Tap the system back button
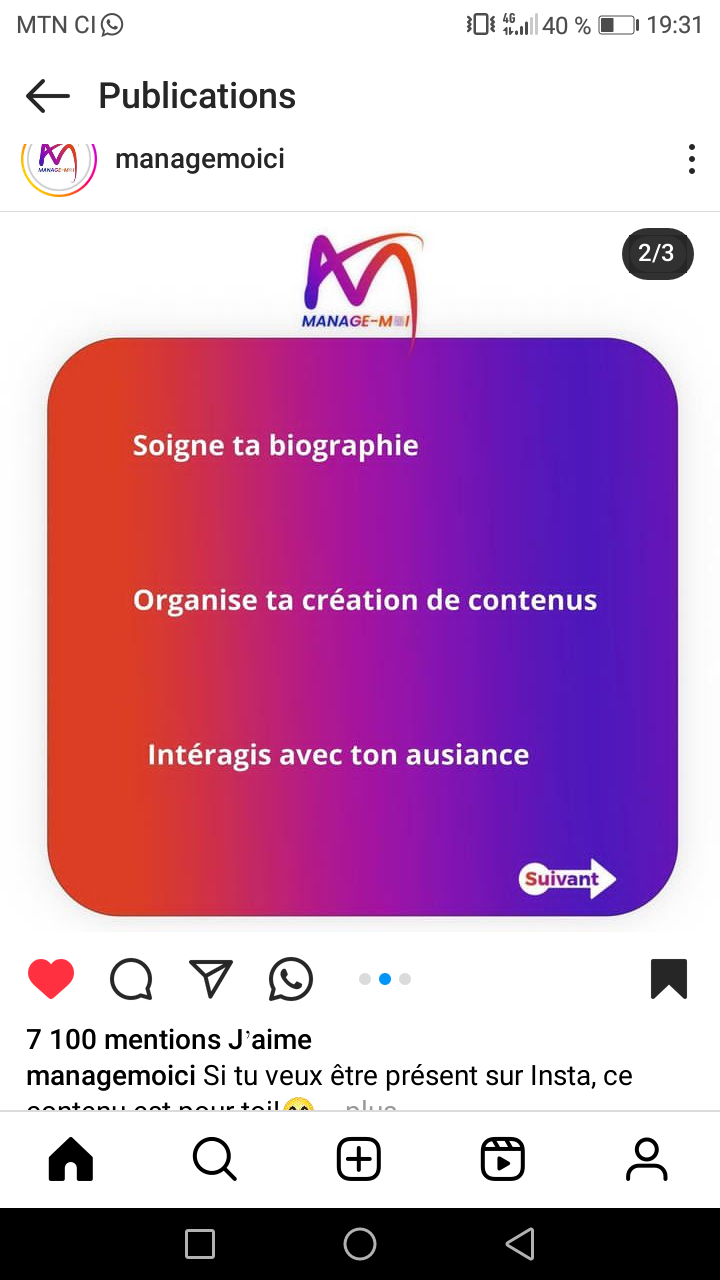Viewport: 720px width, 1280px height. coord(520,1244)
